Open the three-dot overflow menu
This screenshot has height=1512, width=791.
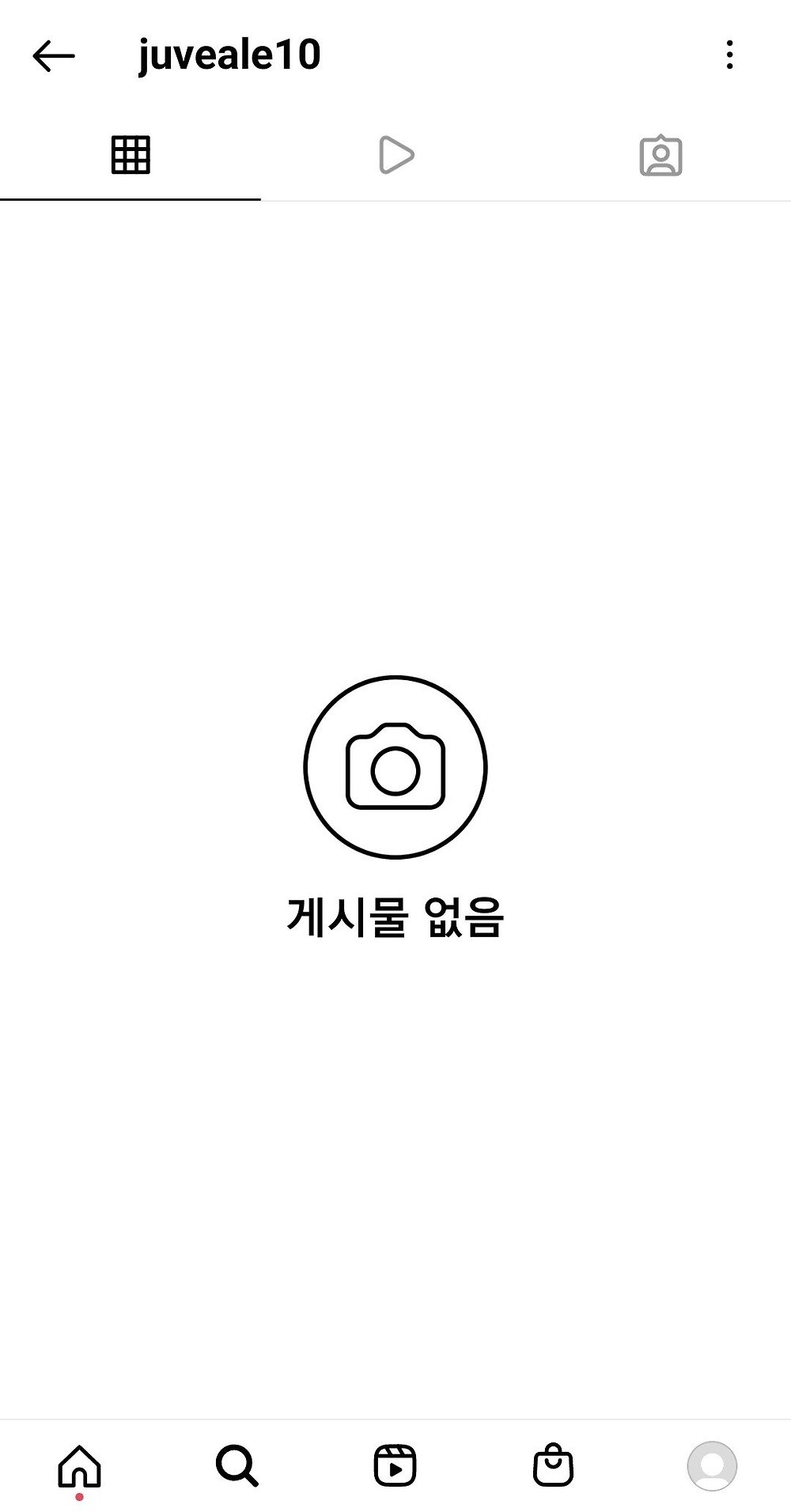[x=729, y=55]
